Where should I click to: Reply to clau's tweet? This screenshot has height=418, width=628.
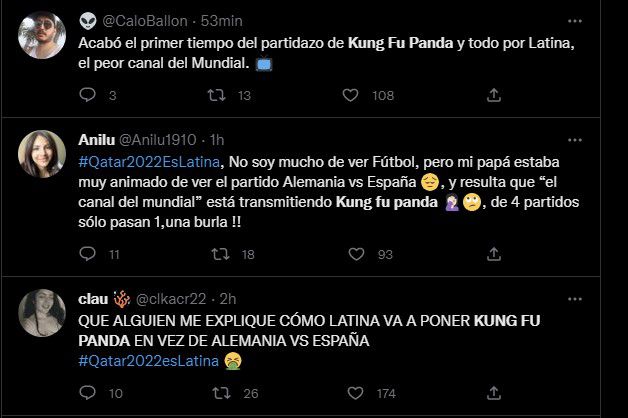87,393
